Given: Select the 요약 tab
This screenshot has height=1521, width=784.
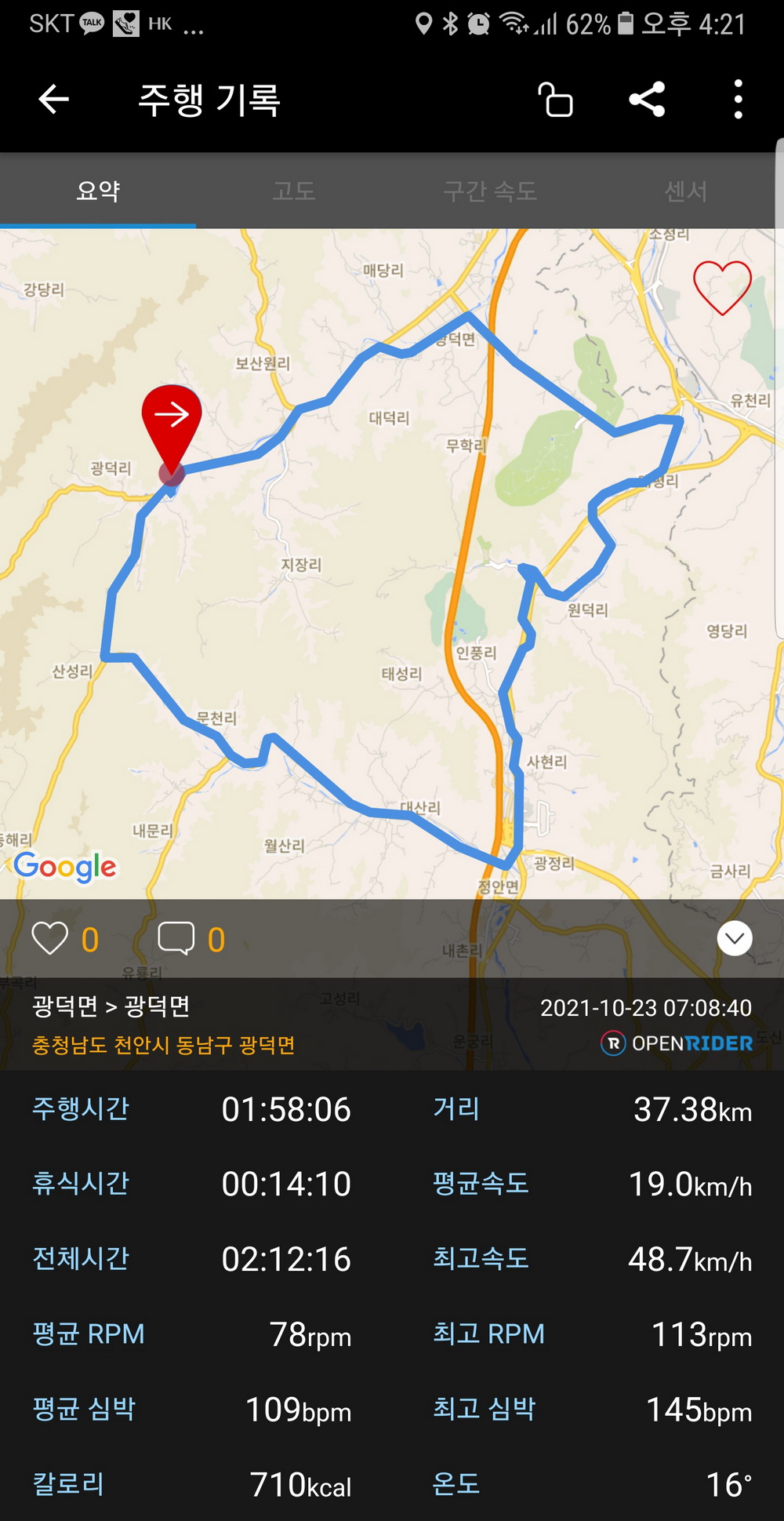Looking at the screenshot, I should coord(98,191).
